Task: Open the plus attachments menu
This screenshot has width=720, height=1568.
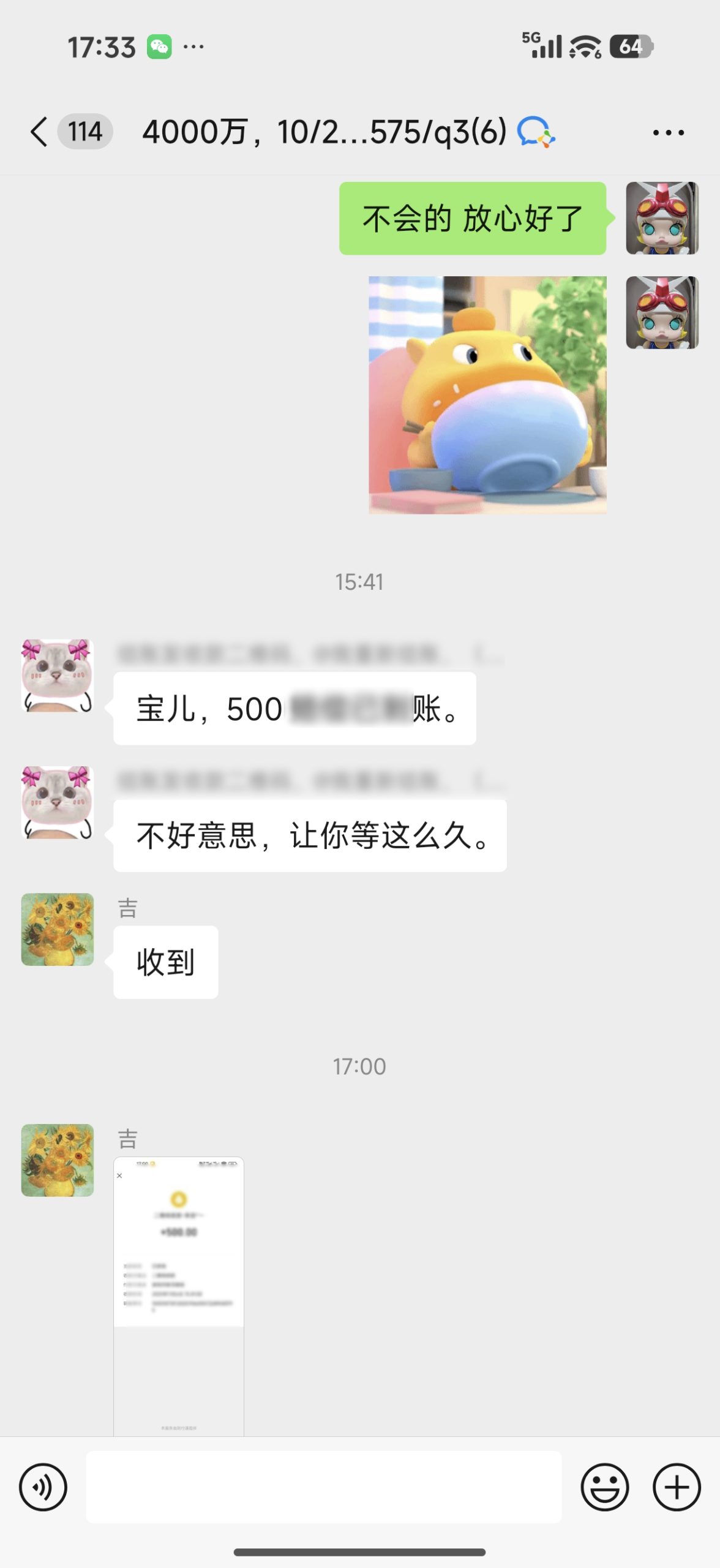Action: [677, 1487]
